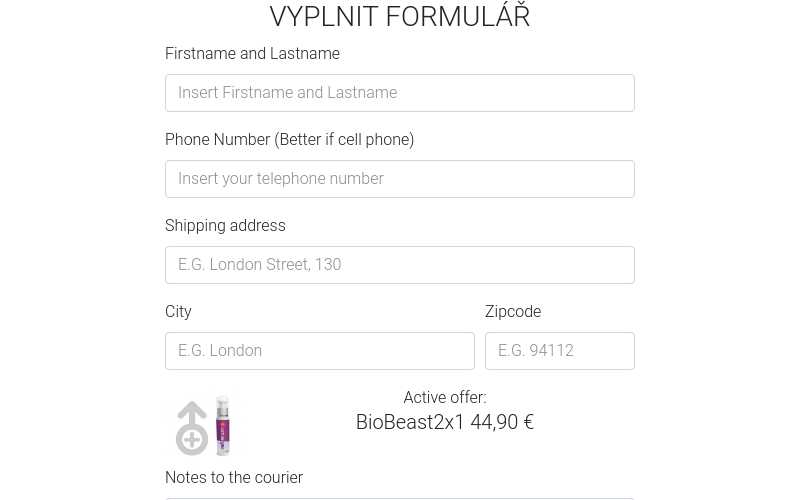Tap the Firstname and Lastname field

point(399,93)
